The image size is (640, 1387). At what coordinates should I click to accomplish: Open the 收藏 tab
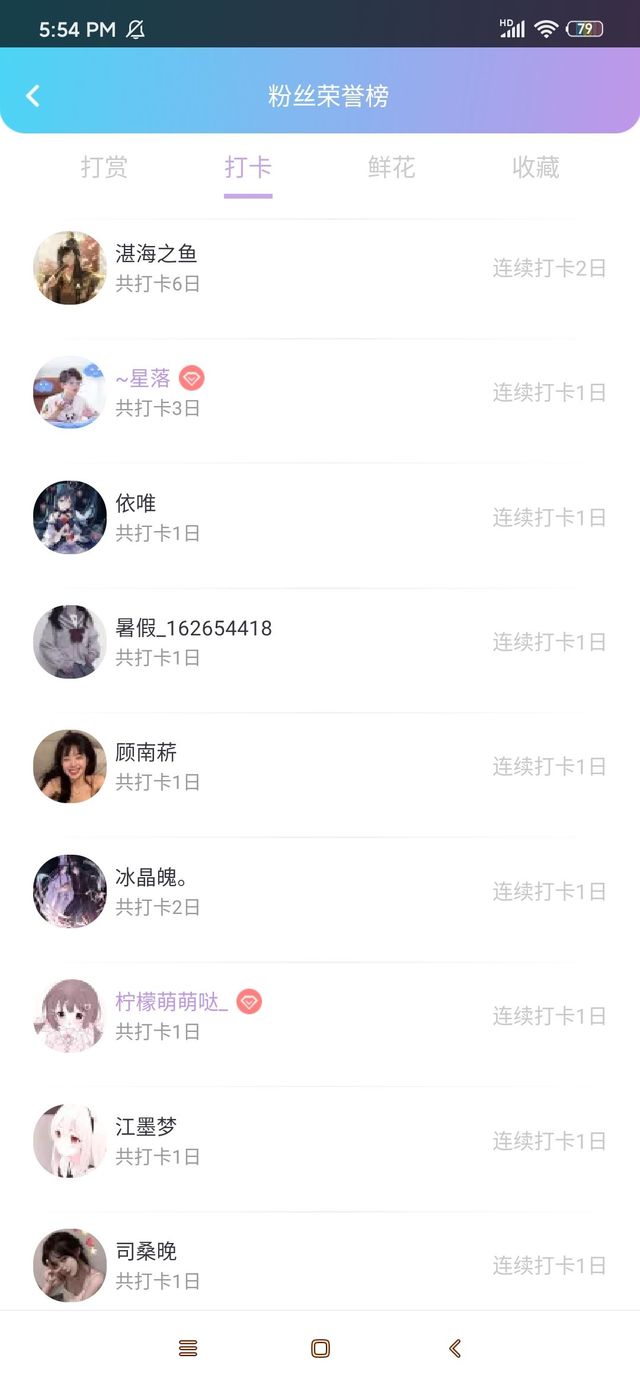(535, 167)
